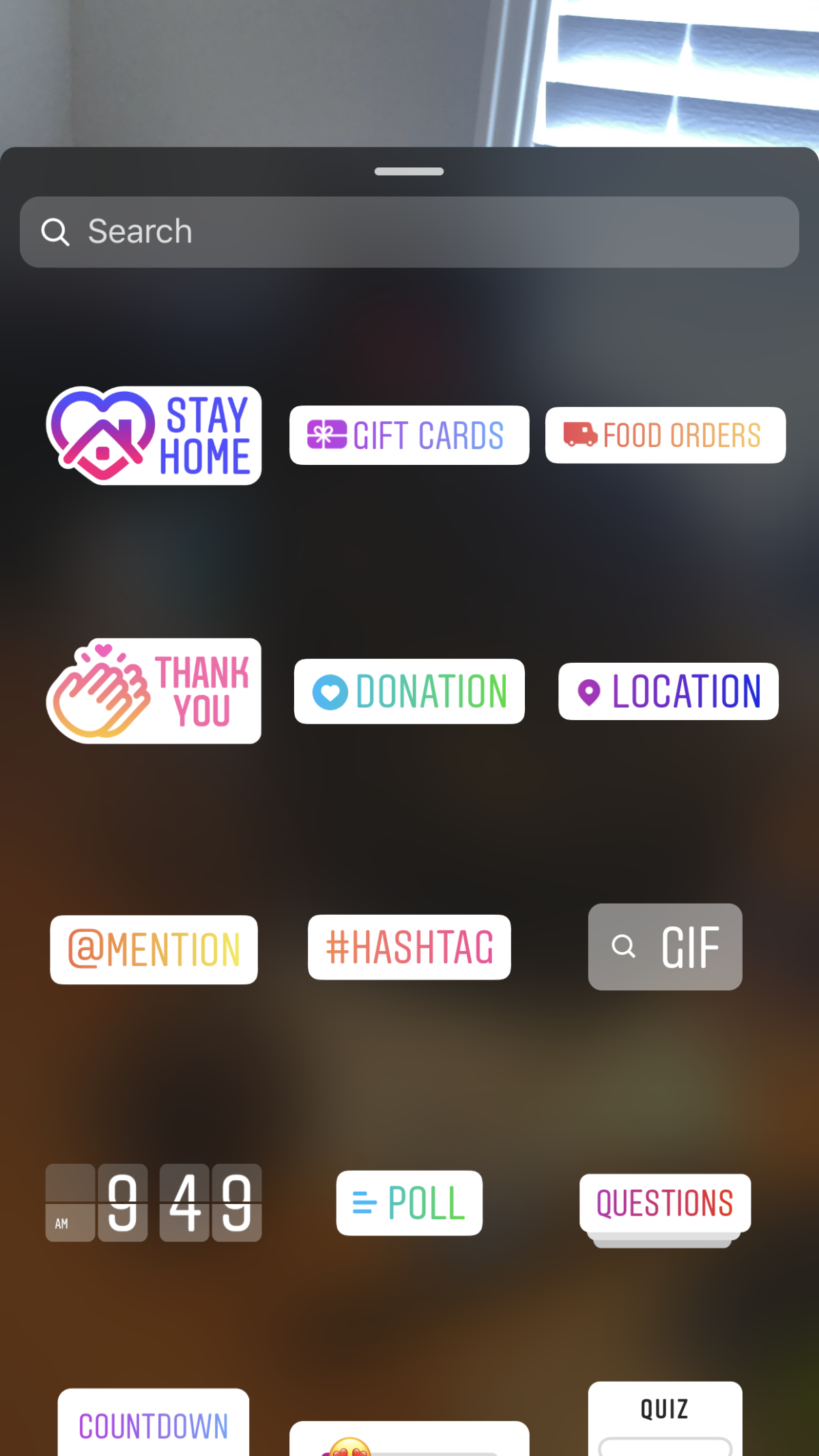Click the magnifying glass in the Search bar

(x=55, y=231)
